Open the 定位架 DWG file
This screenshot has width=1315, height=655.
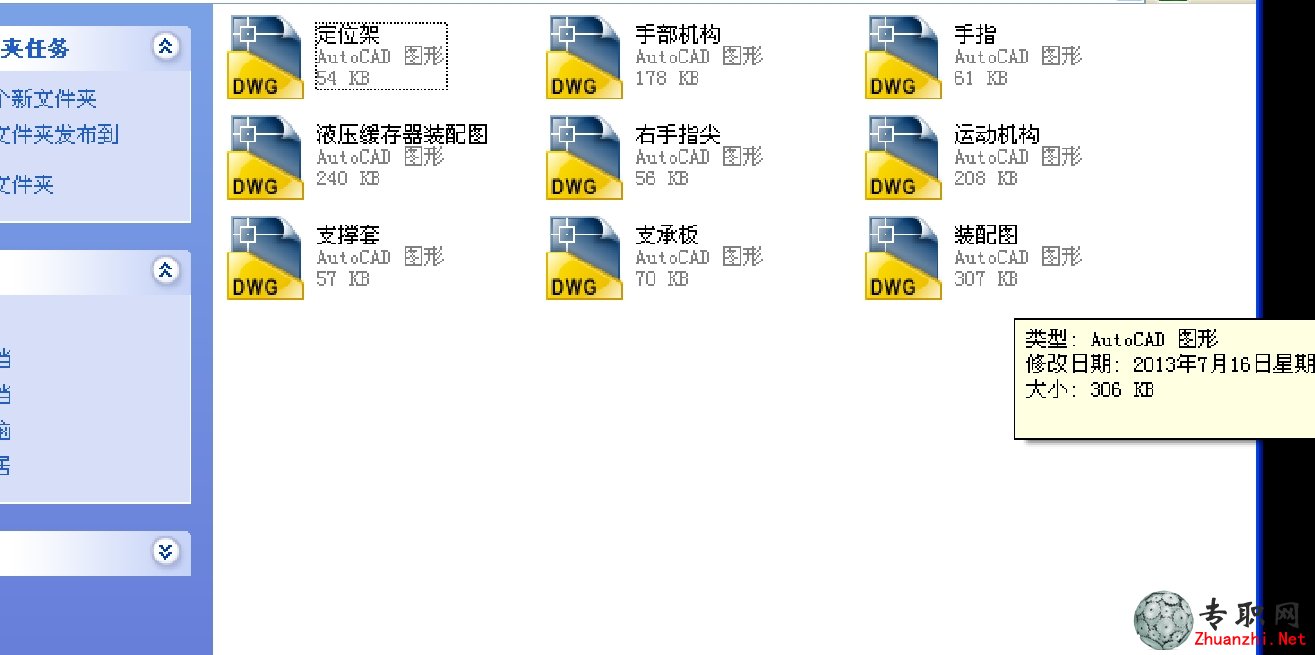(x=266, y=58)
